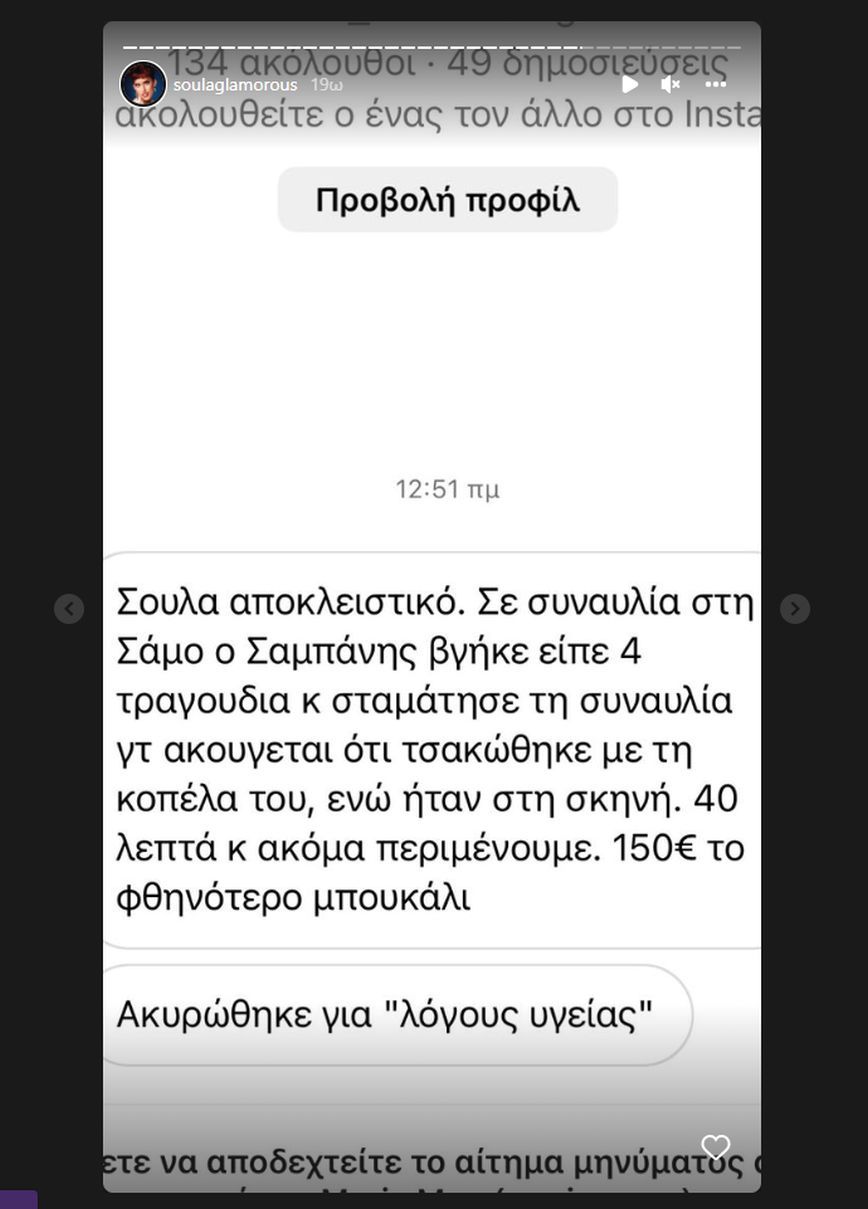Resume story playback
This screenshot has width=868, height=1209.
pyautogui.click(x=630, y=85)
